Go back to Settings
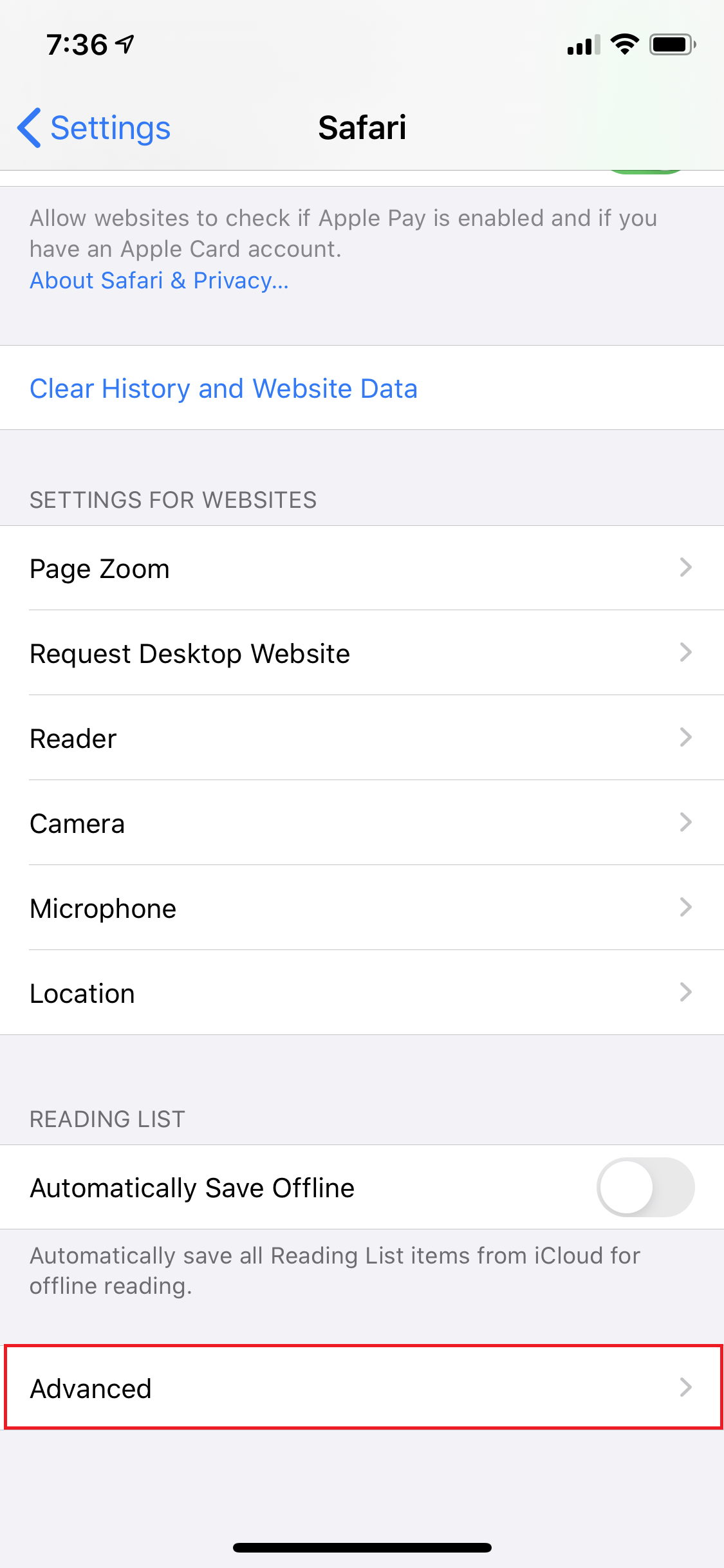724x1568 pixels. coord(94,127)
